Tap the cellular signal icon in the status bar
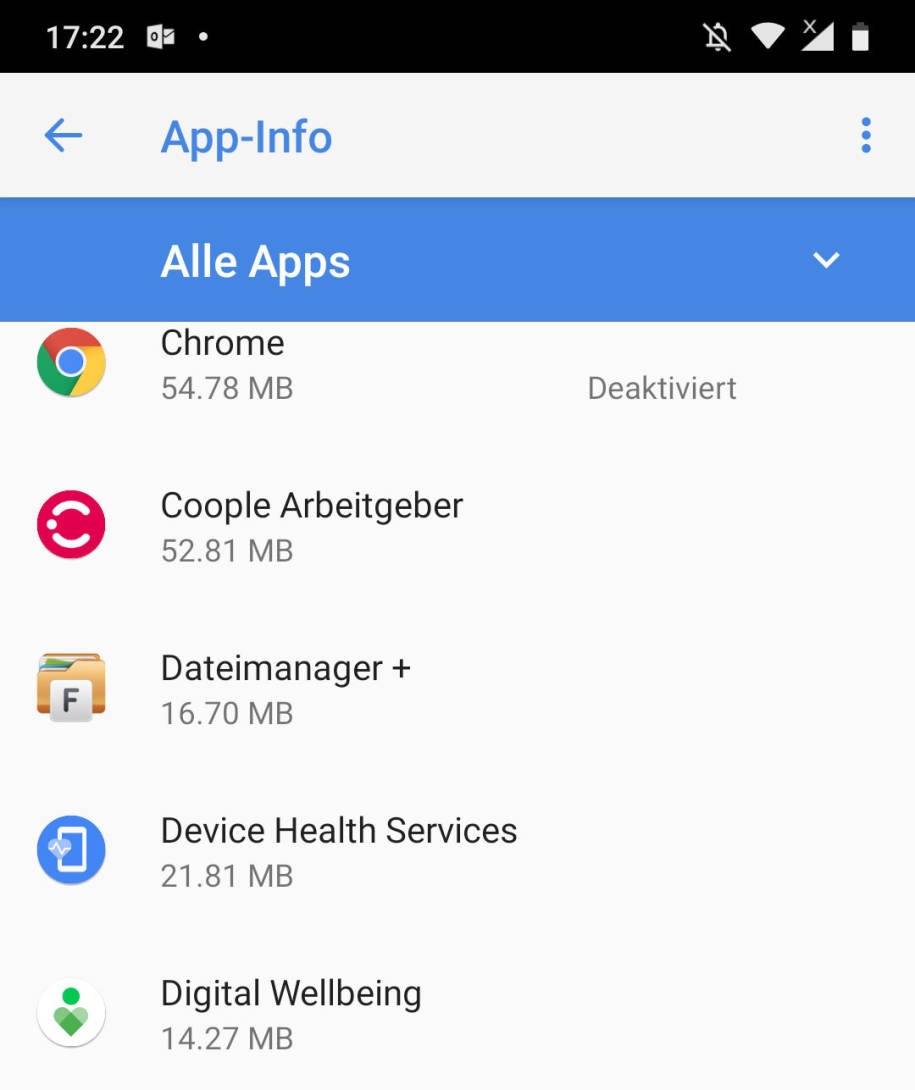The image size is (915, 1090). (816, 35)
